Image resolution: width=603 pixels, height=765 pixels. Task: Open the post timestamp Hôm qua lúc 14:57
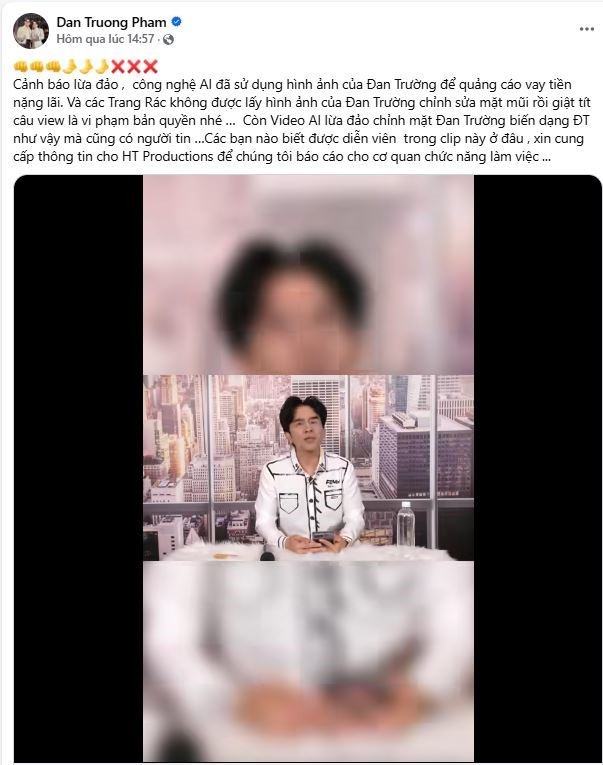pos(105,39)
